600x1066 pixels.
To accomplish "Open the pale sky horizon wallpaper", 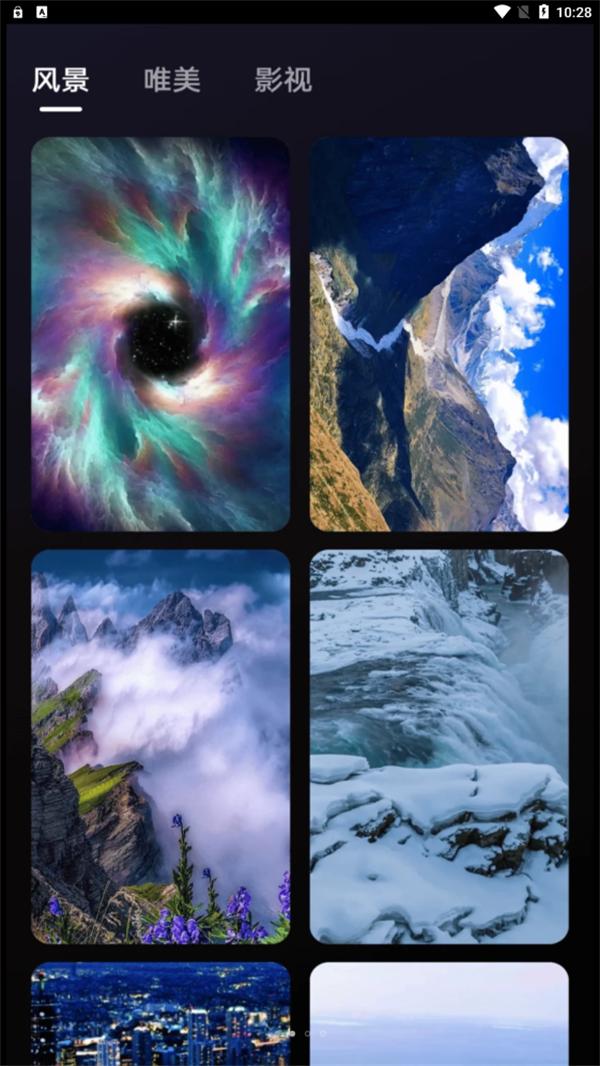I will 439,1014.
